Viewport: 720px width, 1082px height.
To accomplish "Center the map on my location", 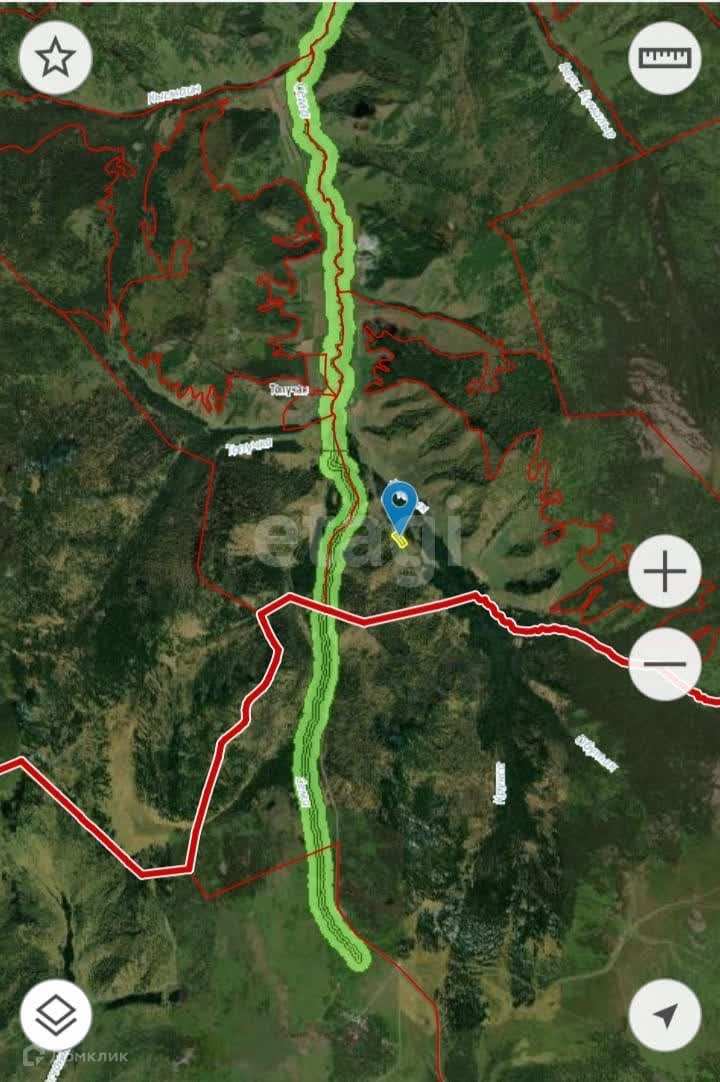I will 664,1015.
